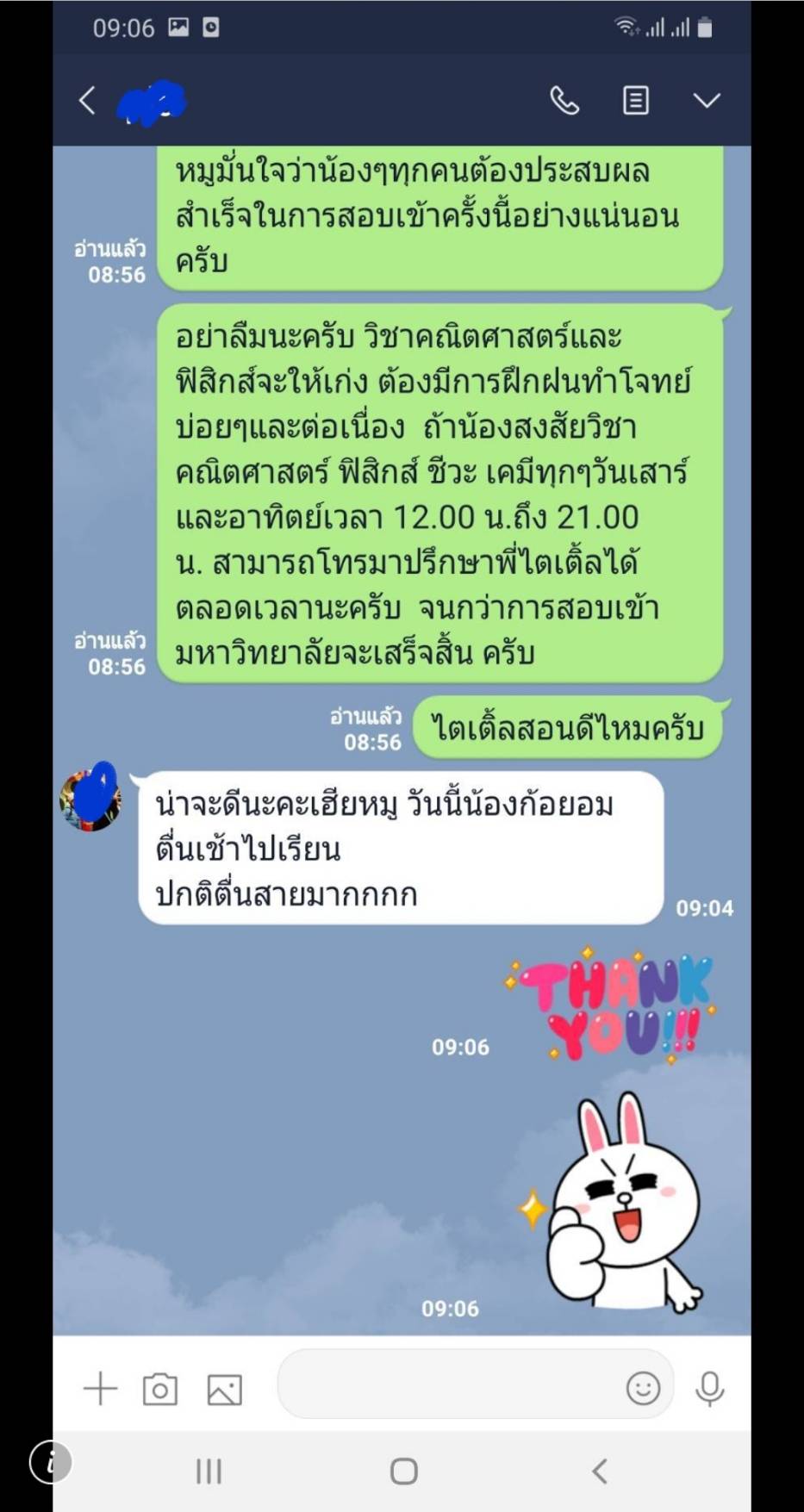Tap the THANK YOU sticker
804x1512 pixels.
611,1005
